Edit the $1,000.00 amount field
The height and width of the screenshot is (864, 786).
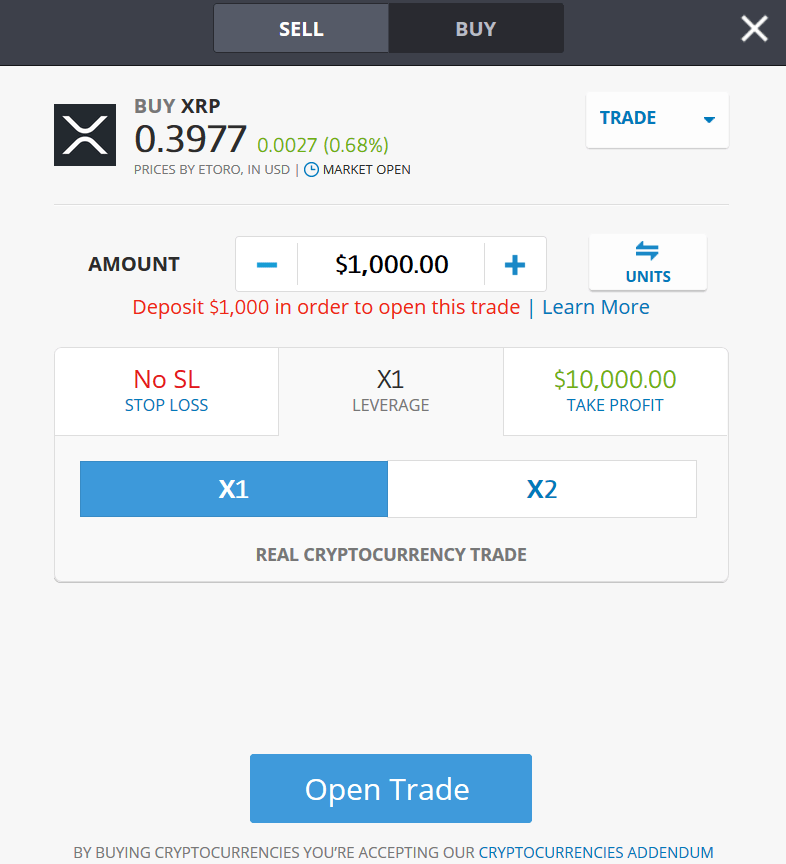coord(391,265)
